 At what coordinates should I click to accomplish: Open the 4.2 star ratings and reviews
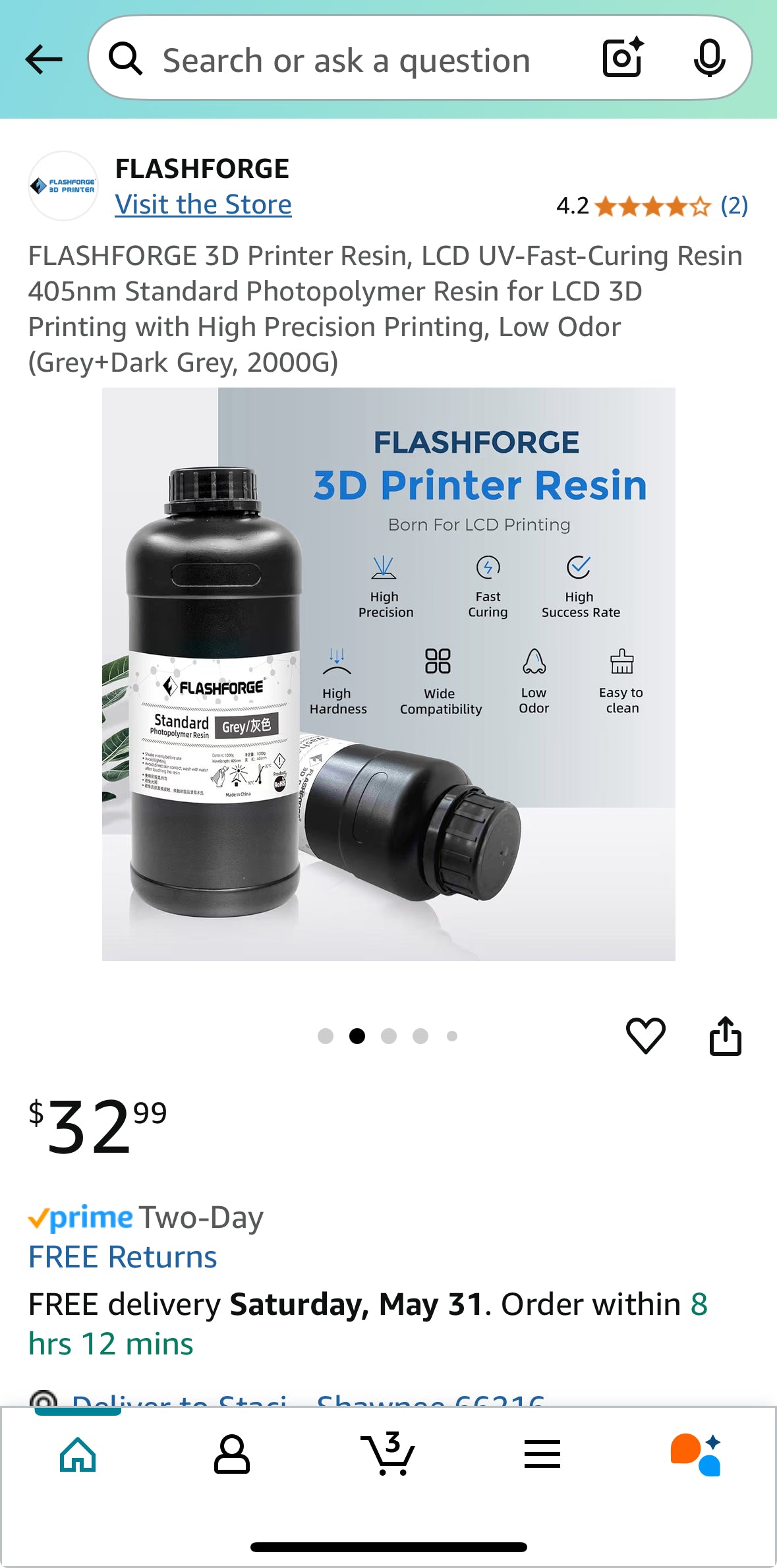651,206
